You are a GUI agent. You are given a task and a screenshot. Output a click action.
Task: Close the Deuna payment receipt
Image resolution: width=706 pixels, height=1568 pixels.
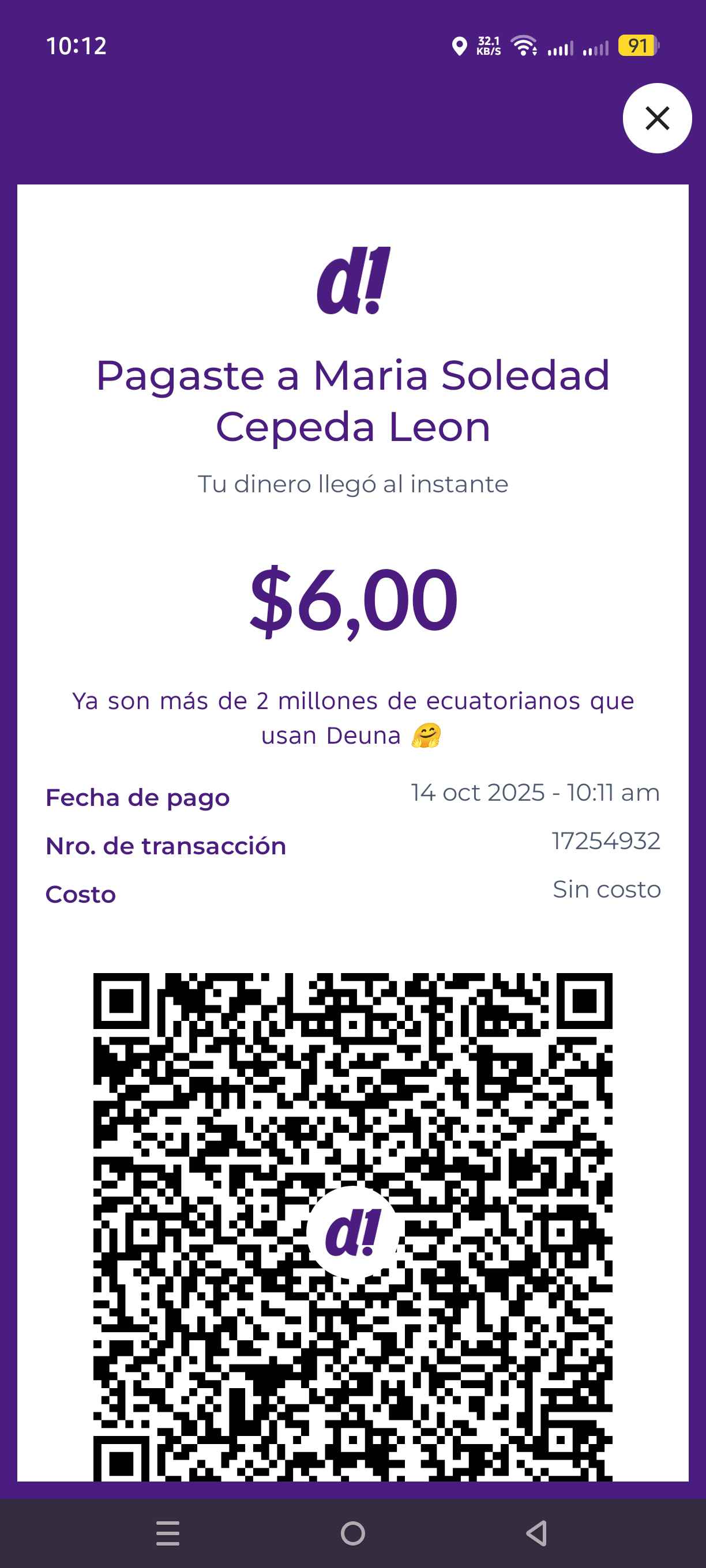point(656,118)
